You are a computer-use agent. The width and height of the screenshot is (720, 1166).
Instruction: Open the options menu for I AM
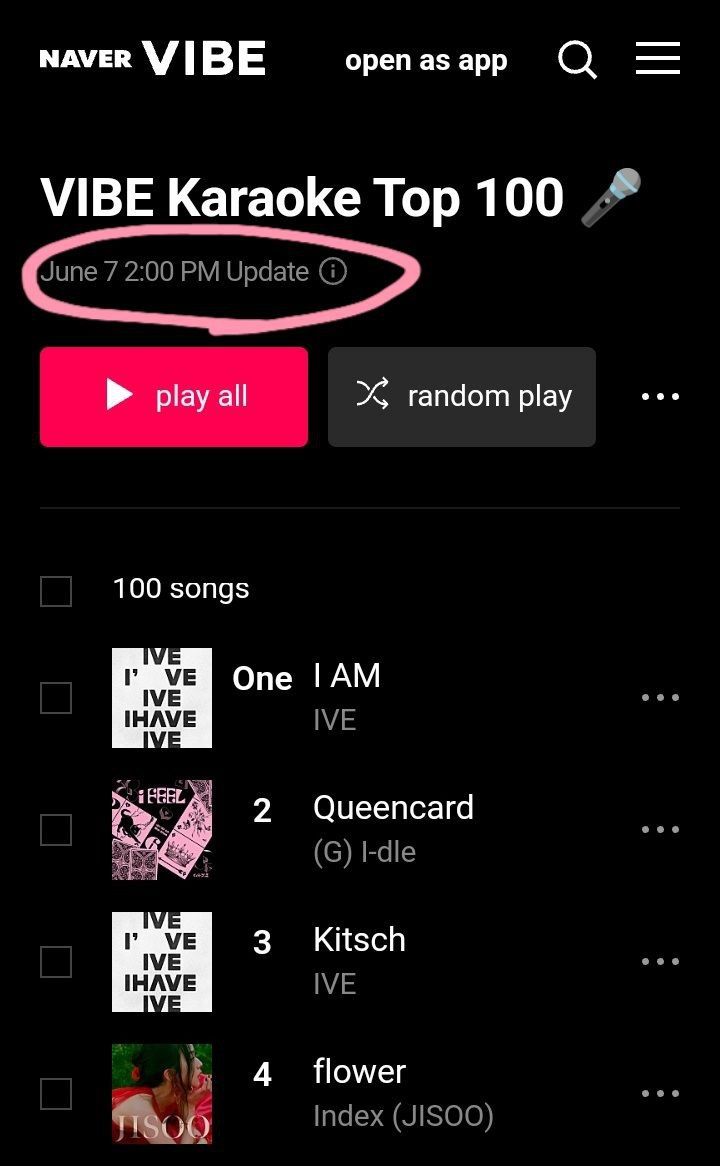[x=660, y=697]
